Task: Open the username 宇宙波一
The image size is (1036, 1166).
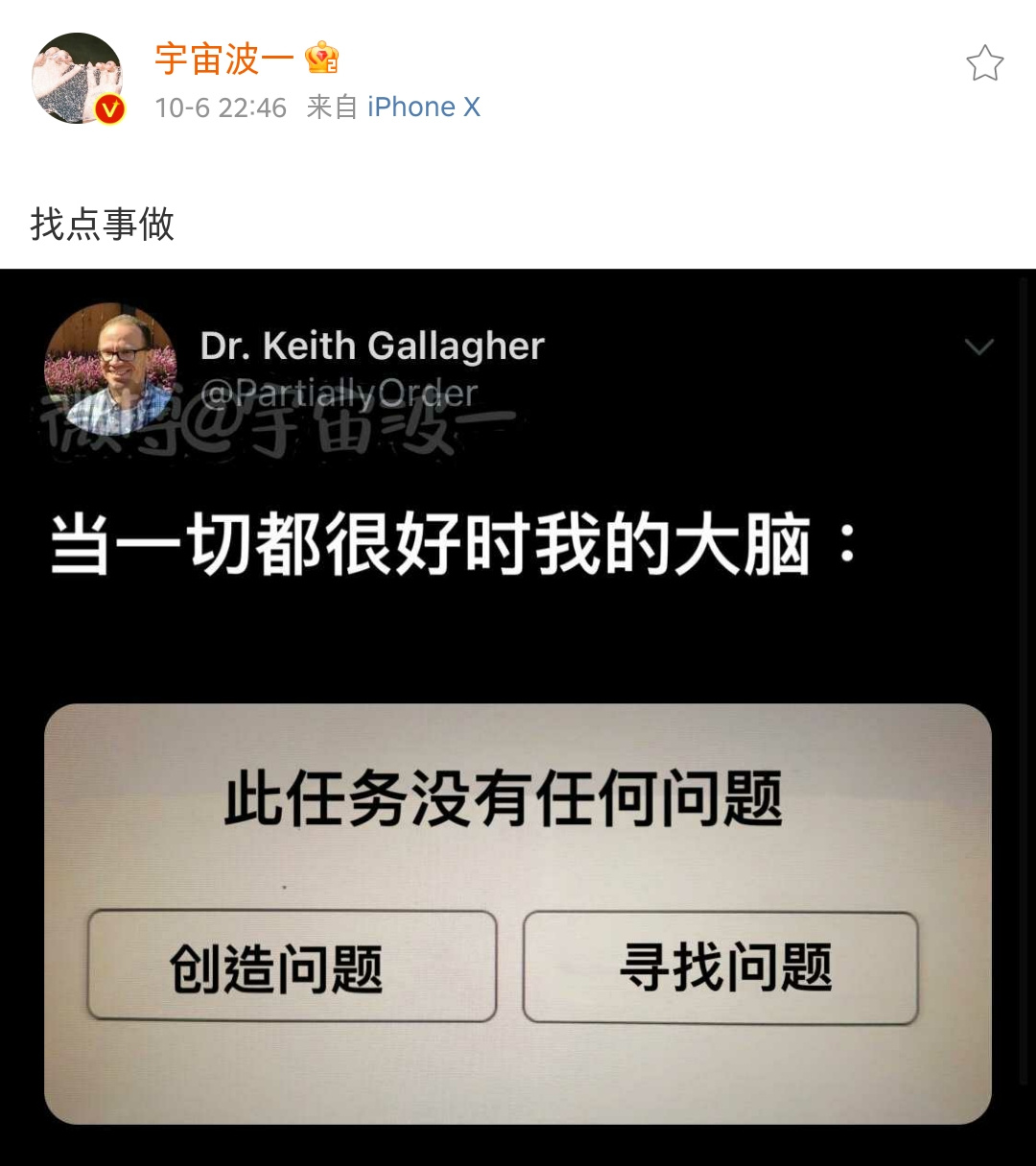Action: (x=224, y=59)
